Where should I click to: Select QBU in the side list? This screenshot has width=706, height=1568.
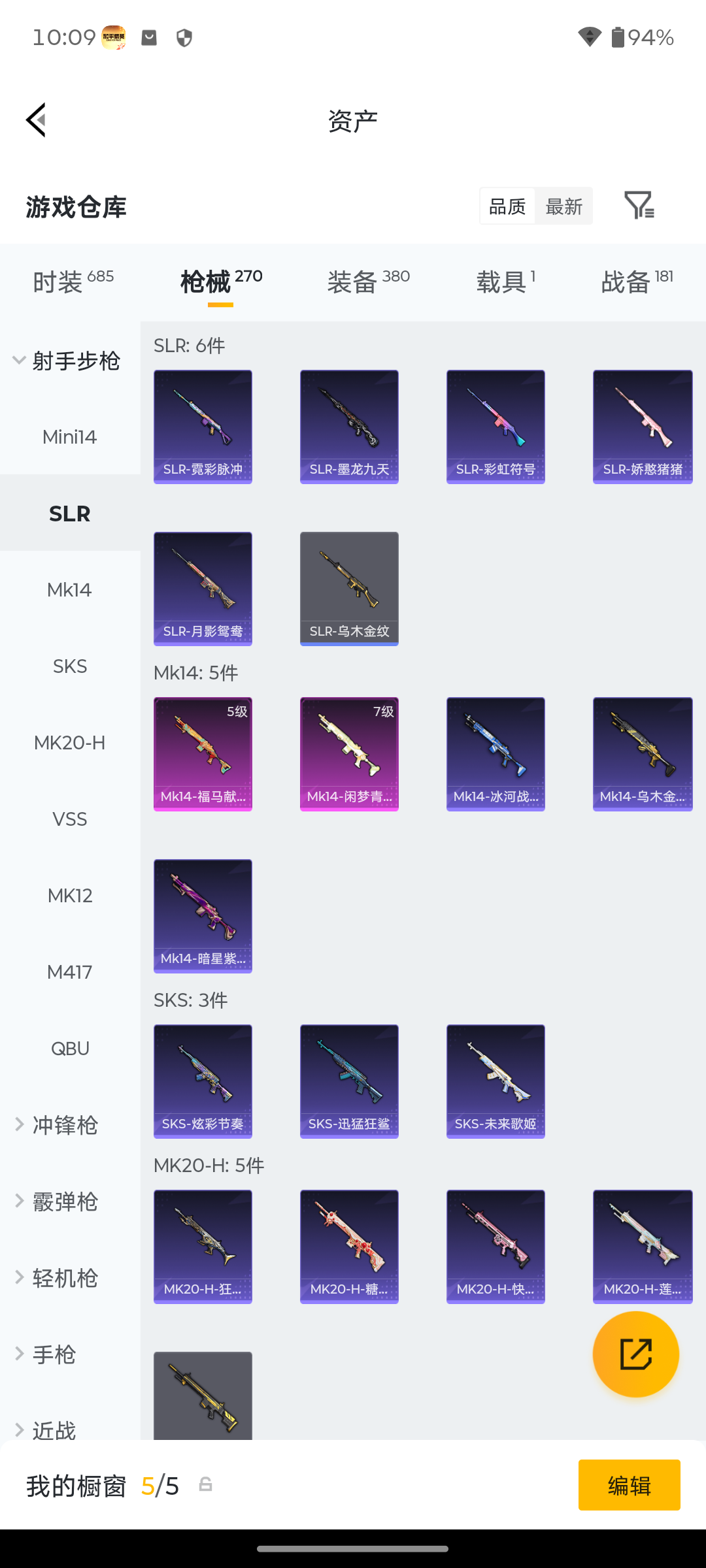[70, 1048]
